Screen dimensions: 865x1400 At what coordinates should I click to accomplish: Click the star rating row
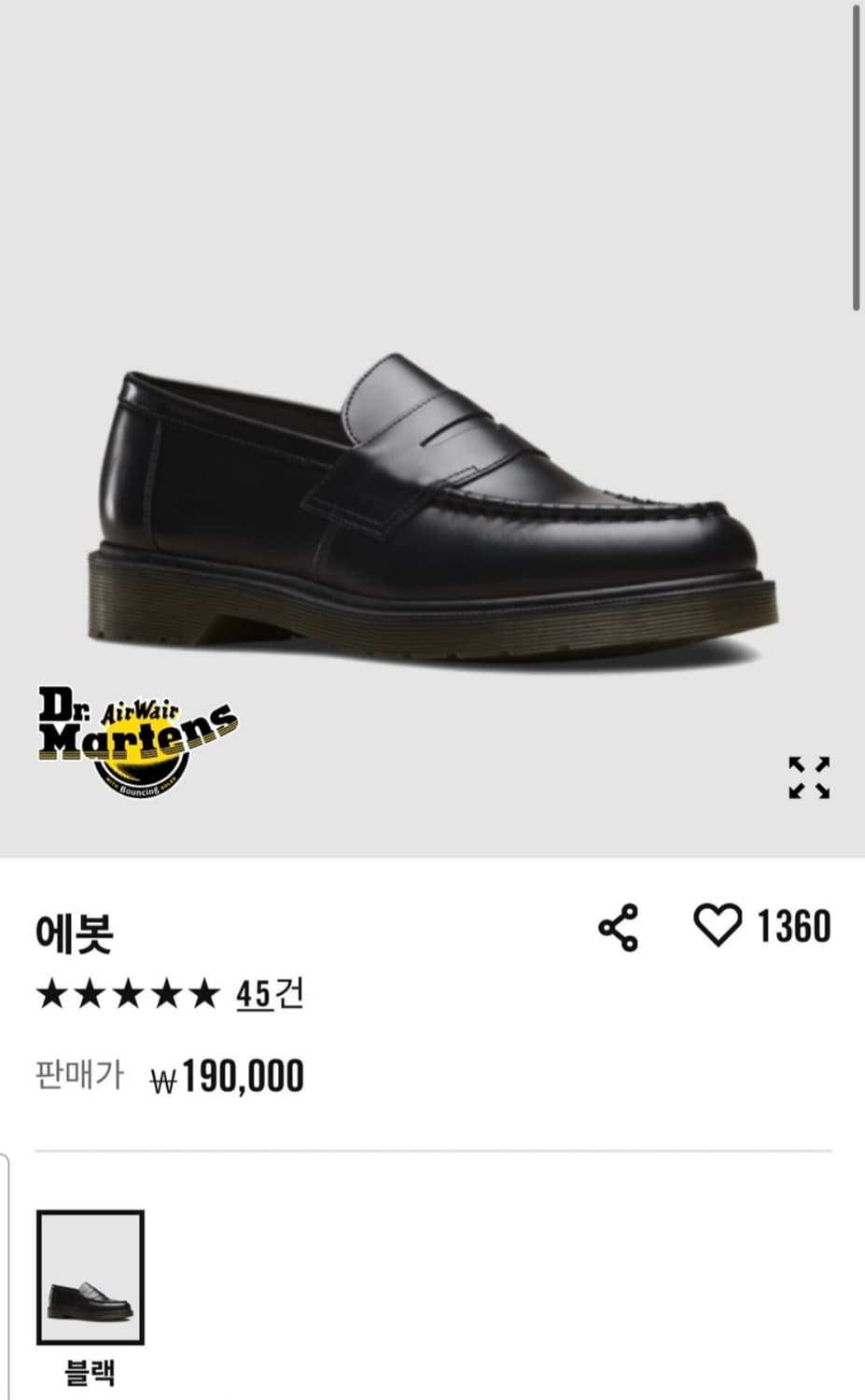click(131, 995)
